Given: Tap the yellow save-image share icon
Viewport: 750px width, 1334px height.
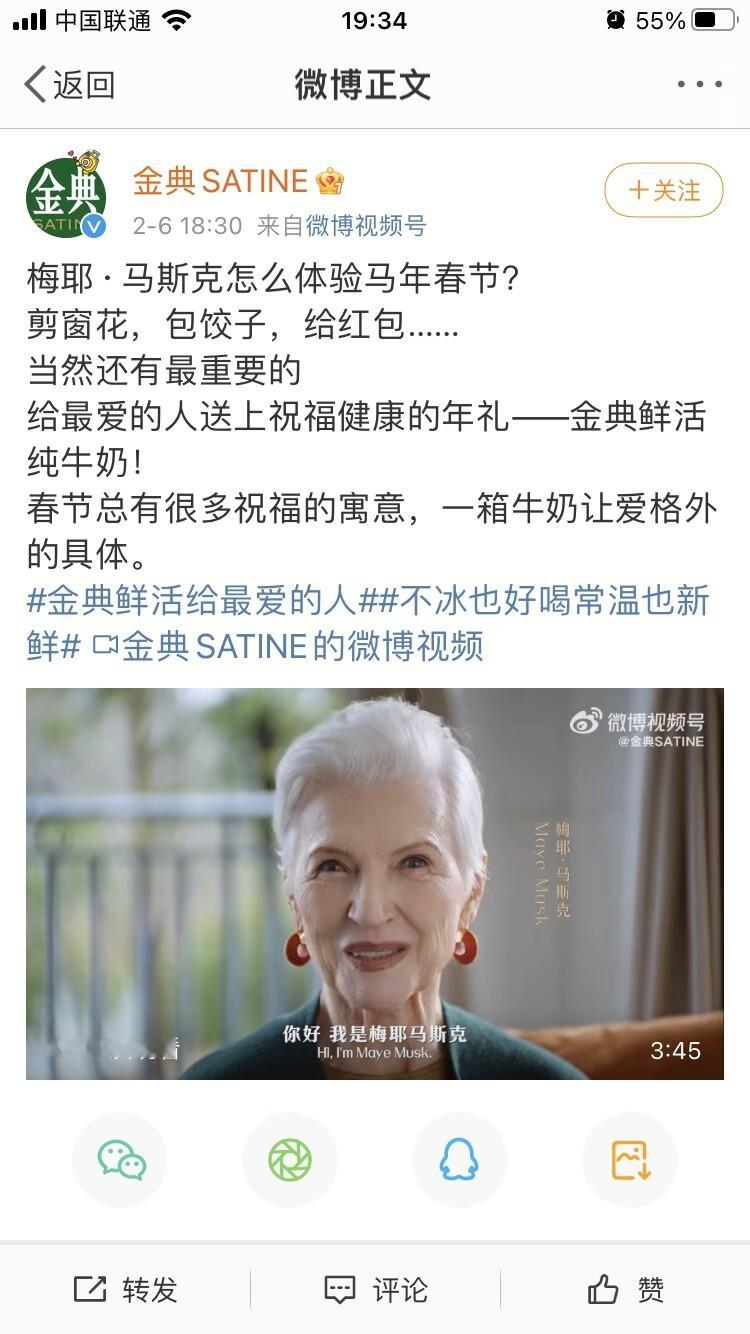Looking at the screenshot, I should (628, 1159).
